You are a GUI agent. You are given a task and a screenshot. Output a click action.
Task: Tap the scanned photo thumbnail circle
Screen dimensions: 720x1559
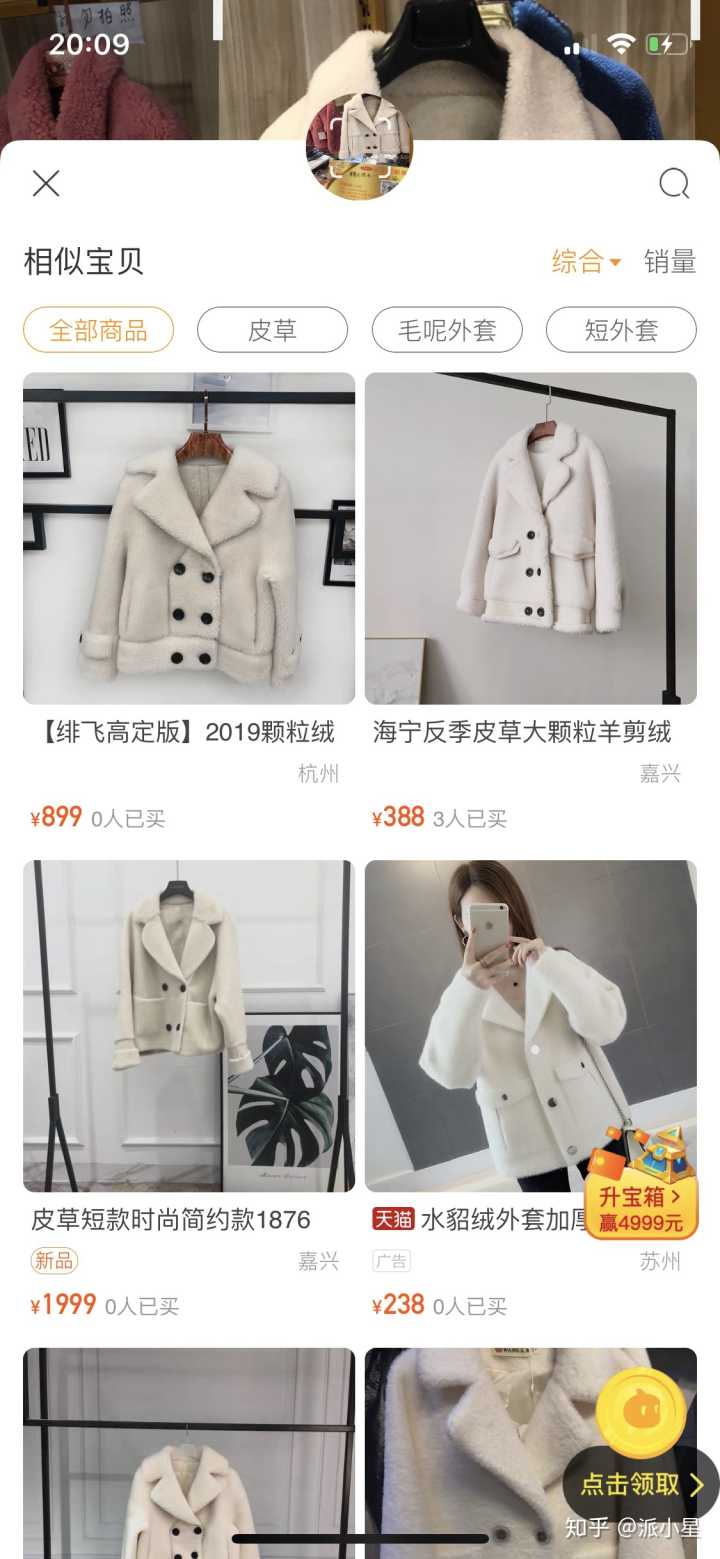(x=359, y=146)
